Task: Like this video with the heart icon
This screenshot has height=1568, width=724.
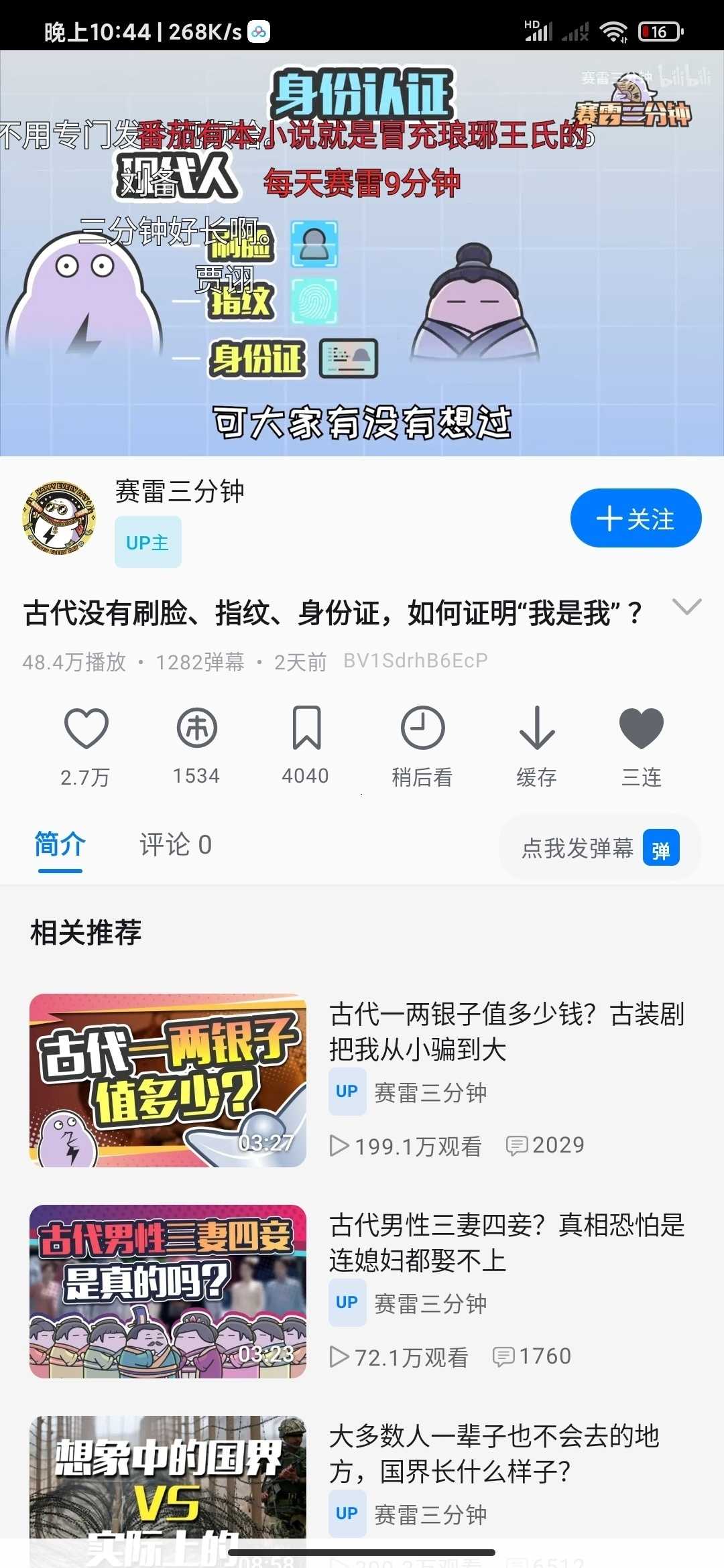Action: [86, 728]
